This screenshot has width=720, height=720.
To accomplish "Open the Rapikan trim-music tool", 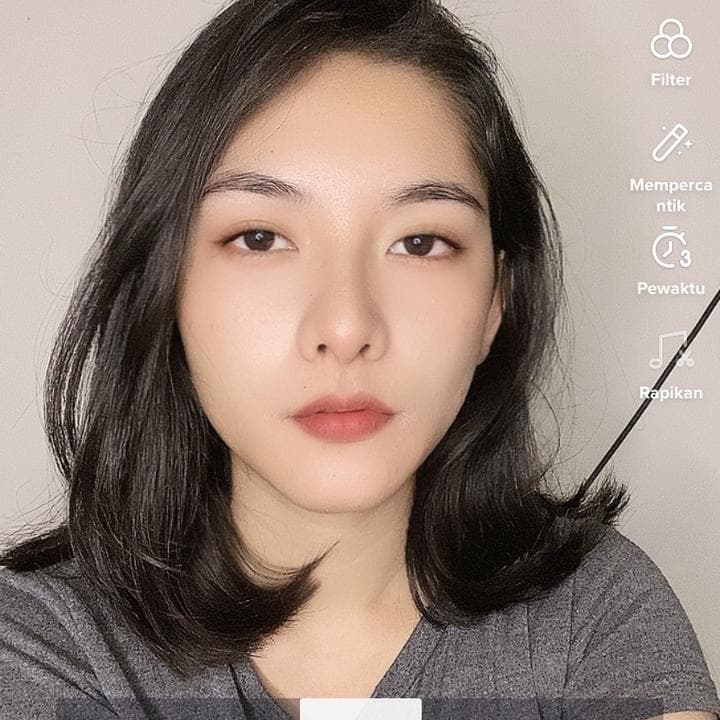I will (671, 352).
